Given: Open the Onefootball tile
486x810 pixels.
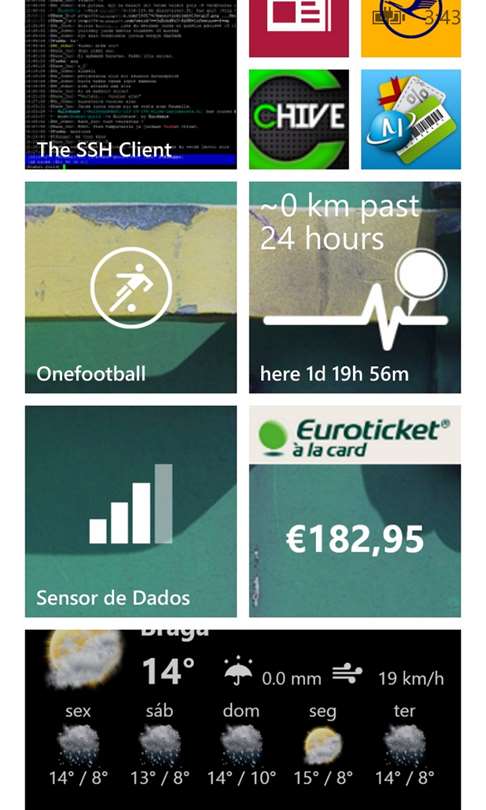Looking at the screenshot, I should click(x=131, y=287).
